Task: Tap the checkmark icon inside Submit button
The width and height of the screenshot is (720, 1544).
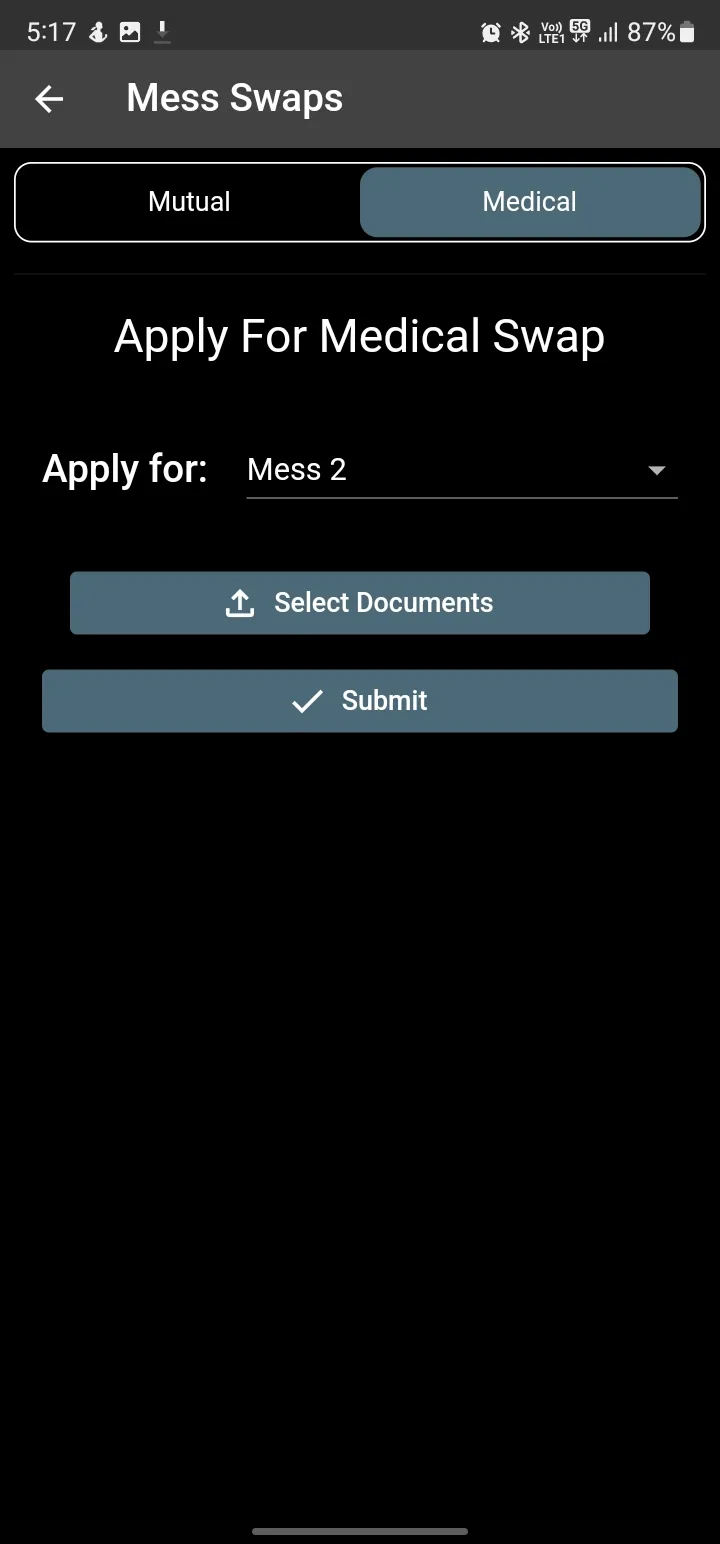Action: coord(306,701)
